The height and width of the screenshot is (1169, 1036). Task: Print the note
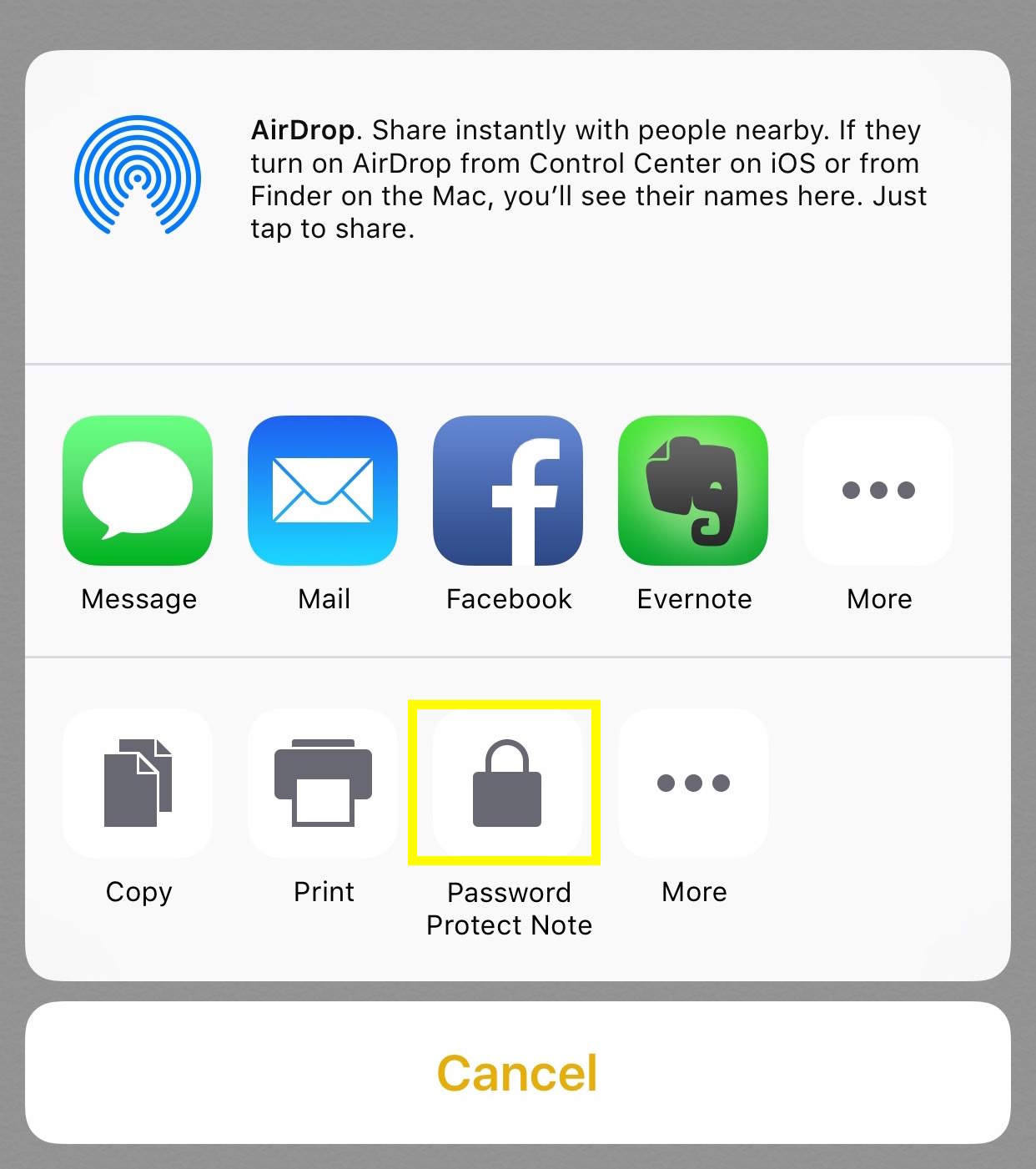pyautogui.click(x=323, y=783)
